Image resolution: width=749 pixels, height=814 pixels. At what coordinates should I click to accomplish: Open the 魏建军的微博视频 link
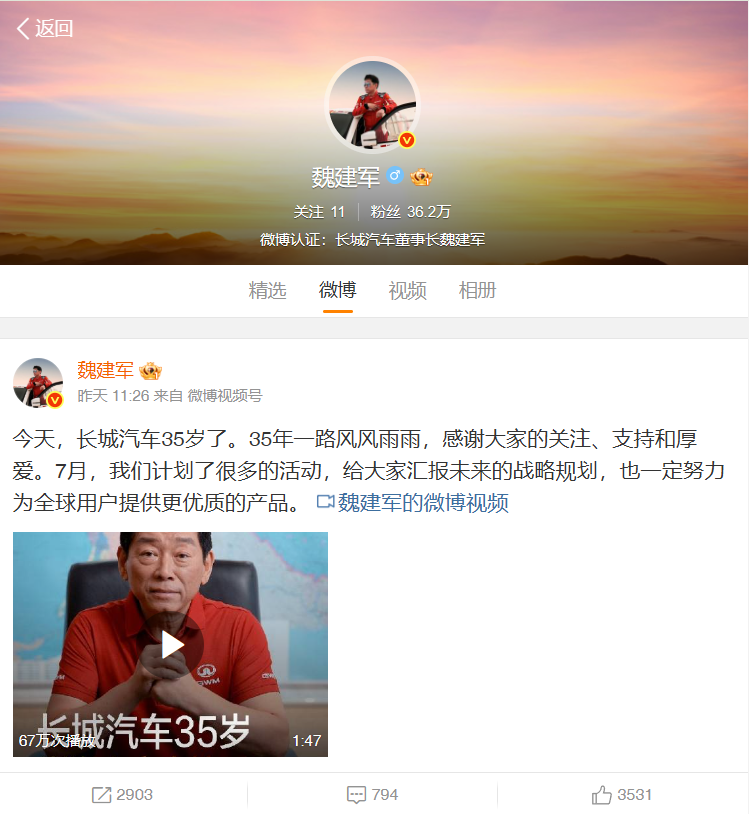point(413,503)
